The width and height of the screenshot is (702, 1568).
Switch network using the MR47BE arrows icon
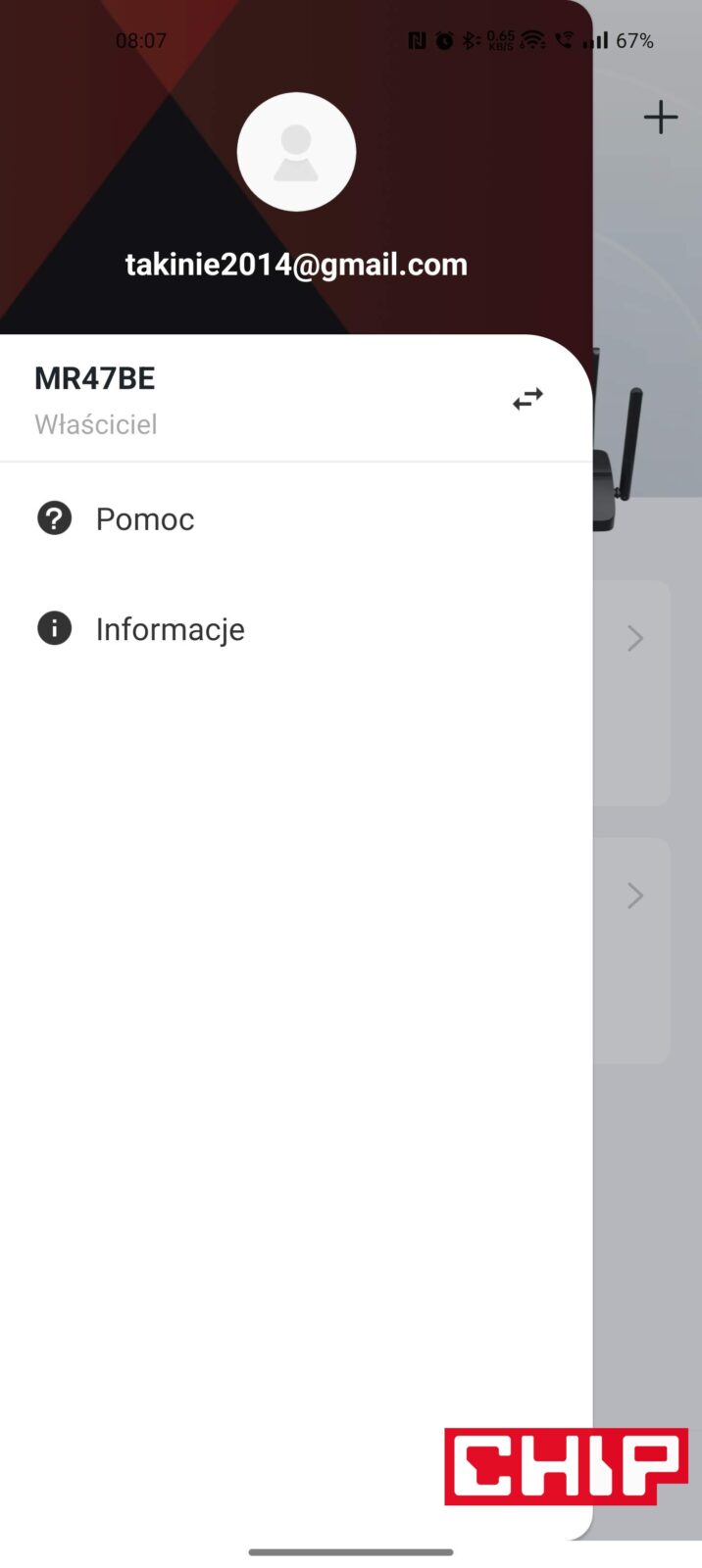[x=527, y=399]
